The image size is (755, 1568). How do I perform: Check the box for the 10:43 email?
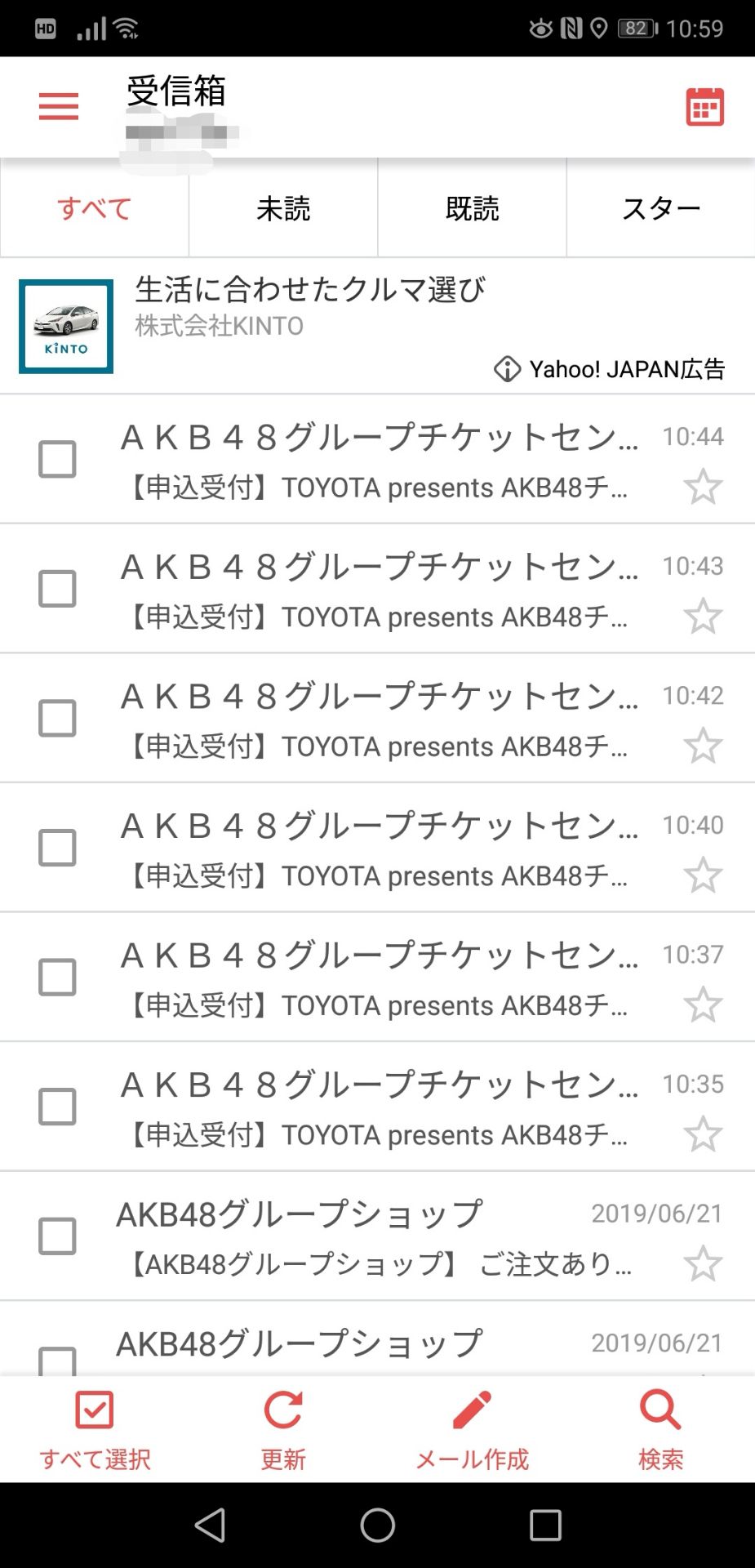(57, 589)
